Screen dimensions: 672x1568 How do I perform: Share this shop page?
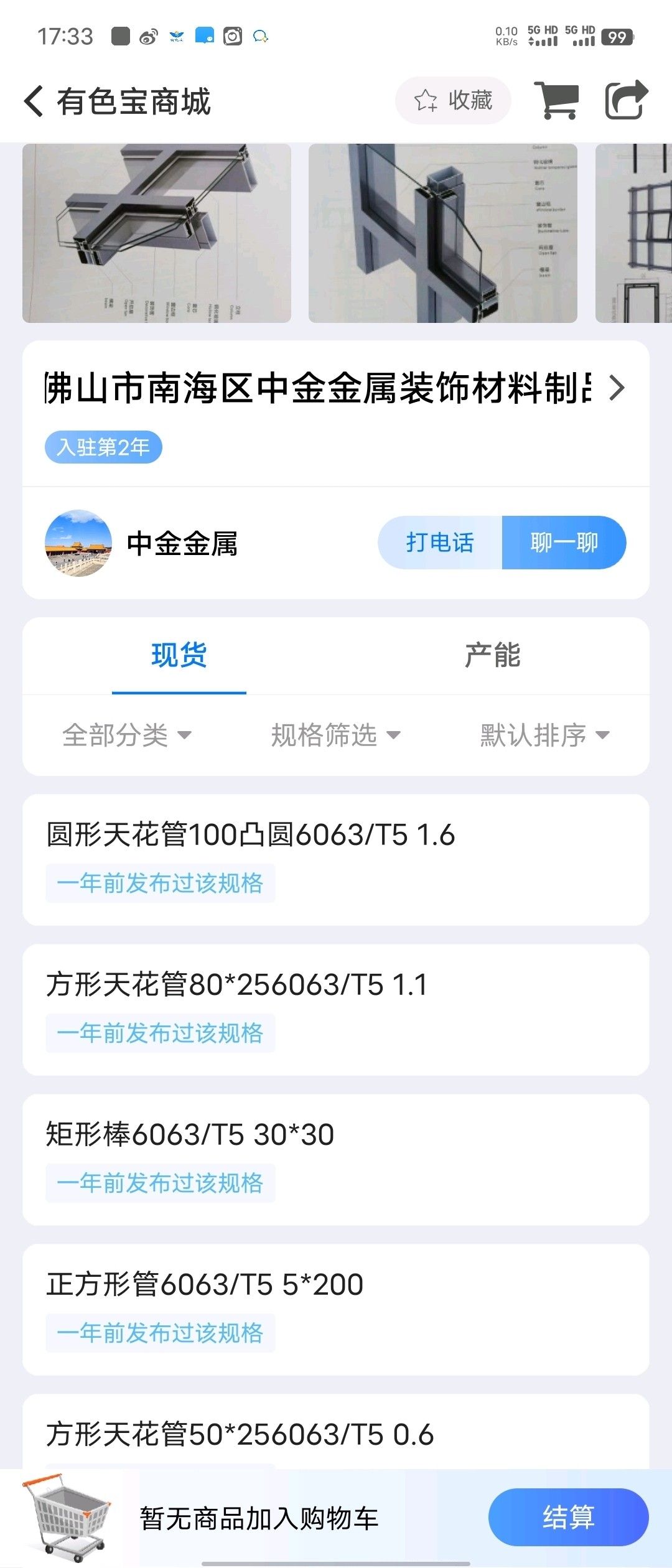tap(626, 100)
